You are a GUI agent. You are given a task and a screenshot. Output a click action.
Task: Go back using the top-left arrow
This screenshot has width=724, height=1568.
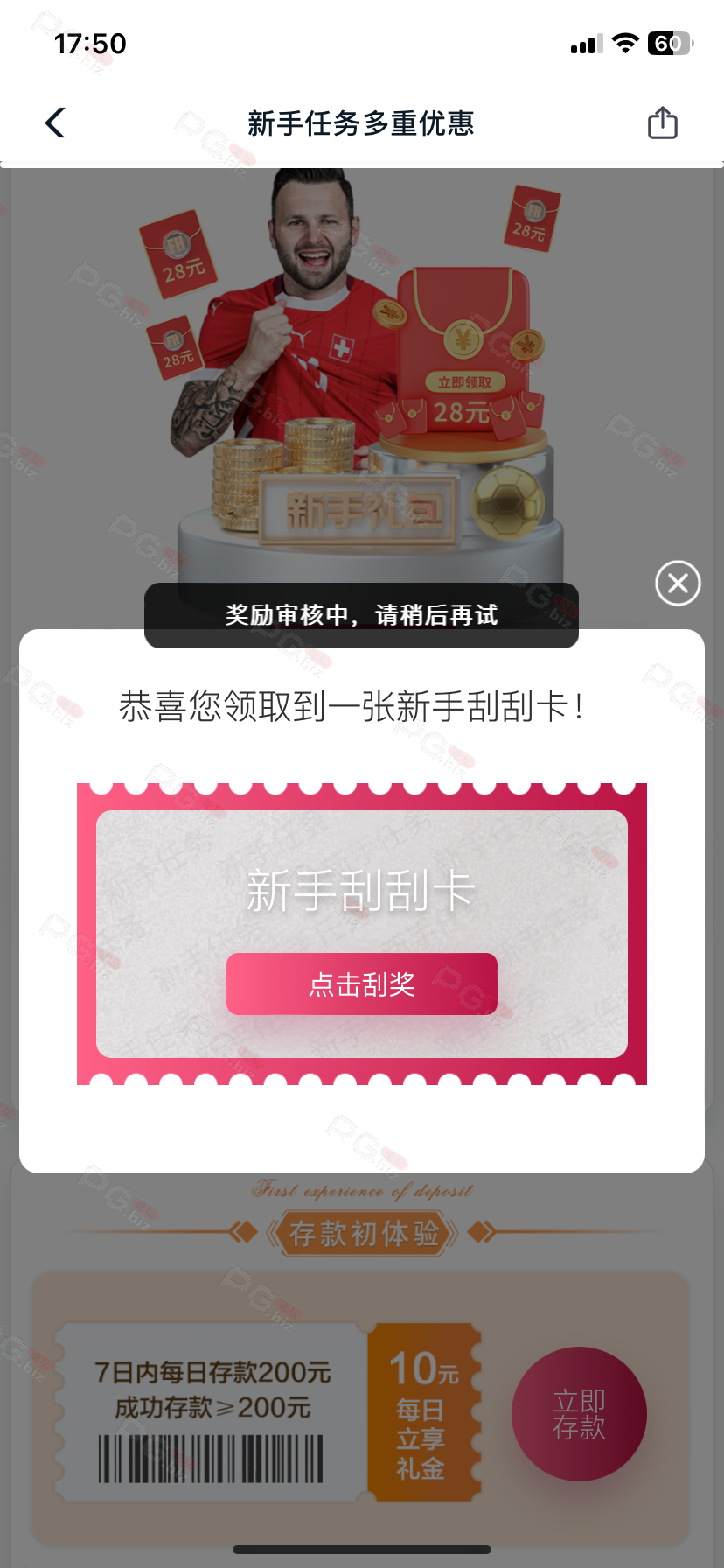(x=55, y=122)
